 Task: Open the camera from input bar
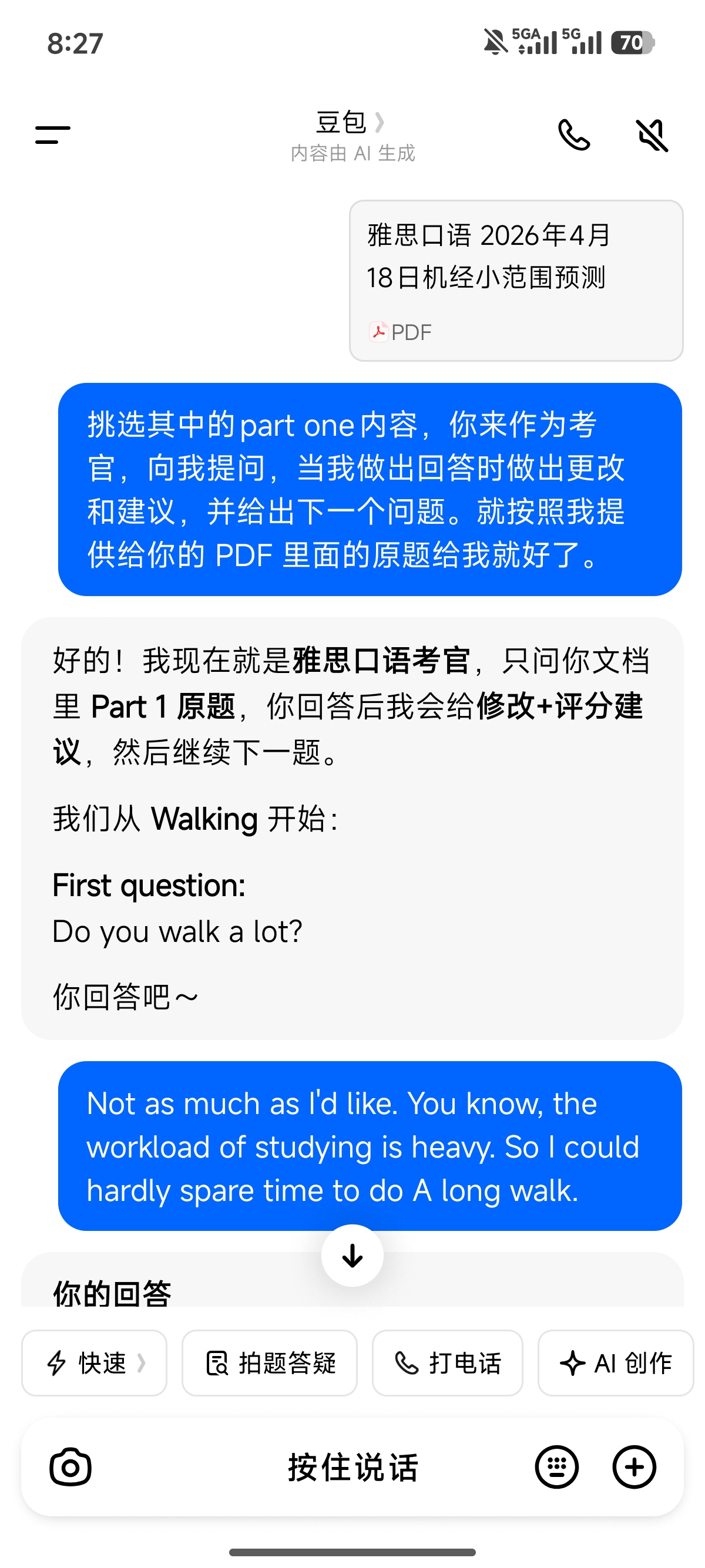pos(70,1467)
